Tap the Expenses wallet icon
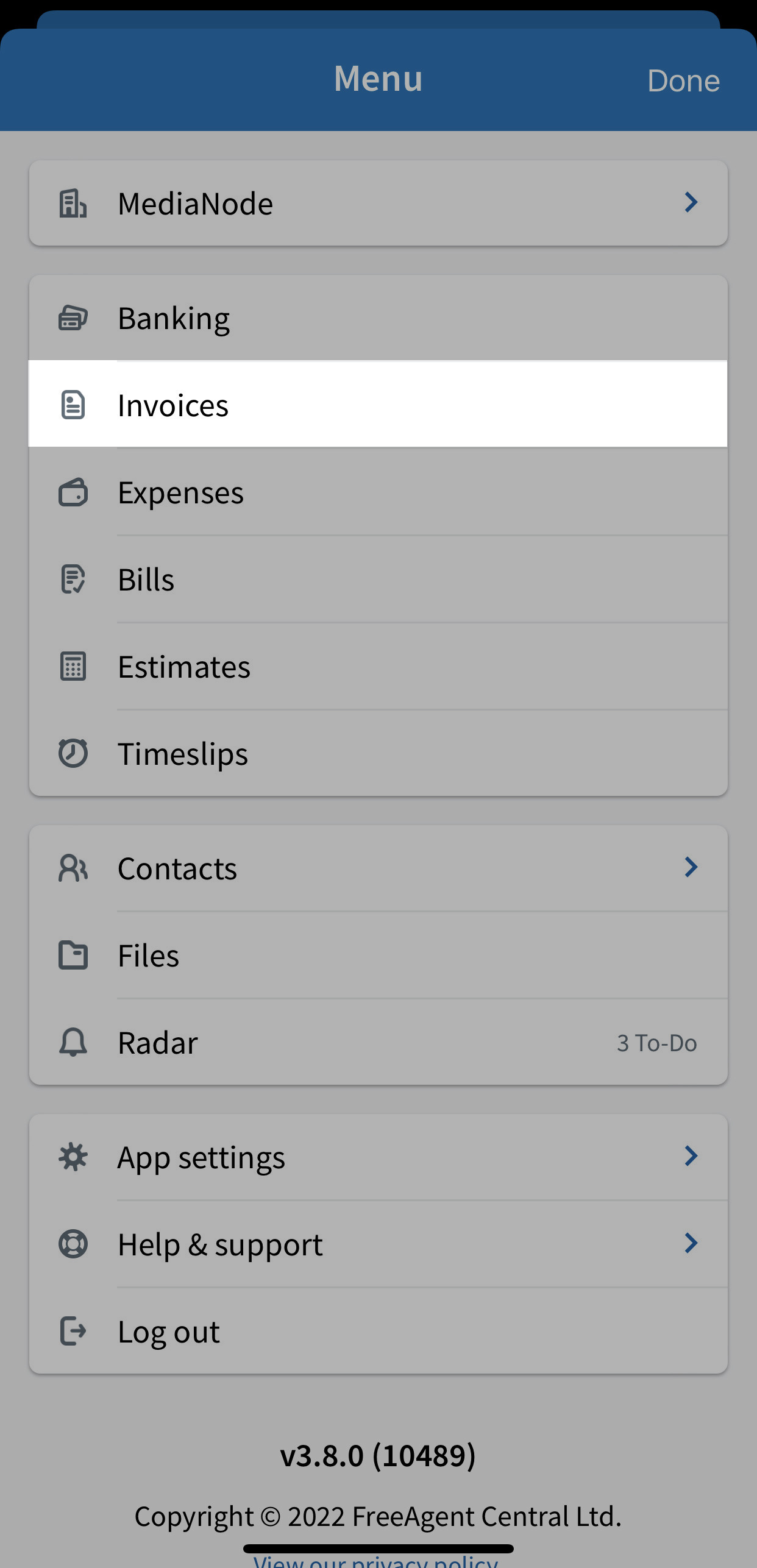This screenshot has width=757, height=1568. (72, 492)
